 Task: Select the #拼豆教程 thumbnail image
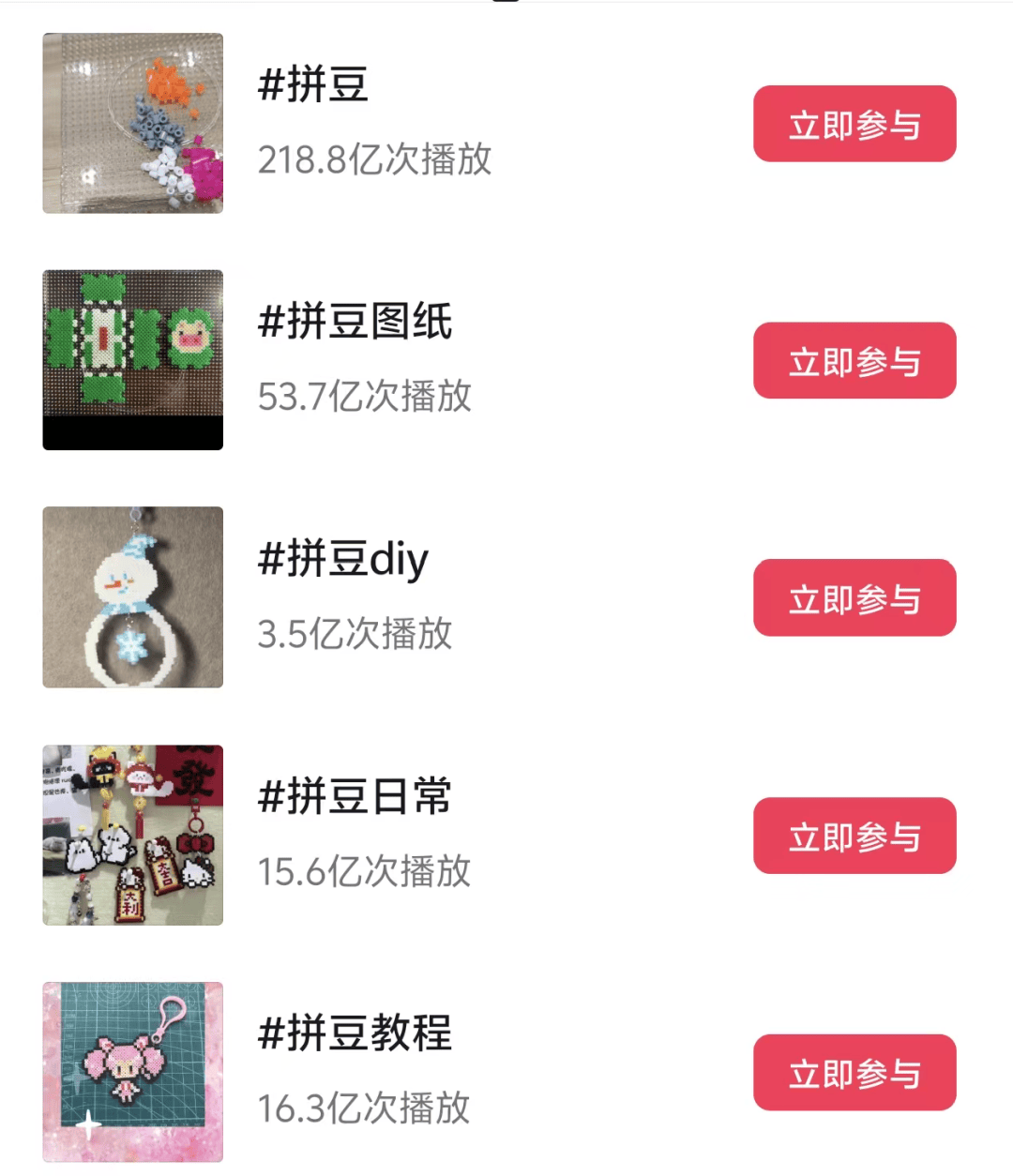[133, 1072]
